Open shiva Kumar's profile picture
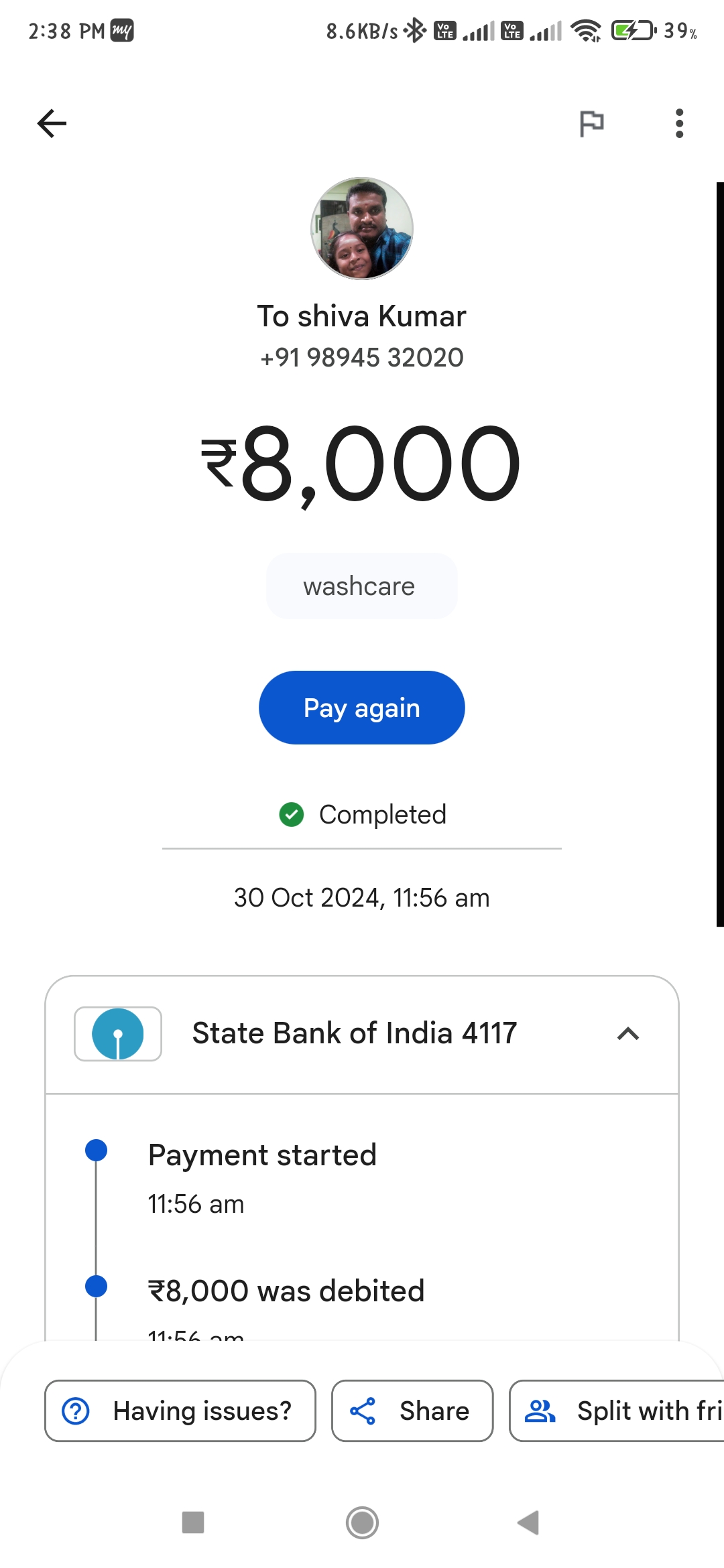The width and height of the screenshot is (724, 1568). point(362,228)
